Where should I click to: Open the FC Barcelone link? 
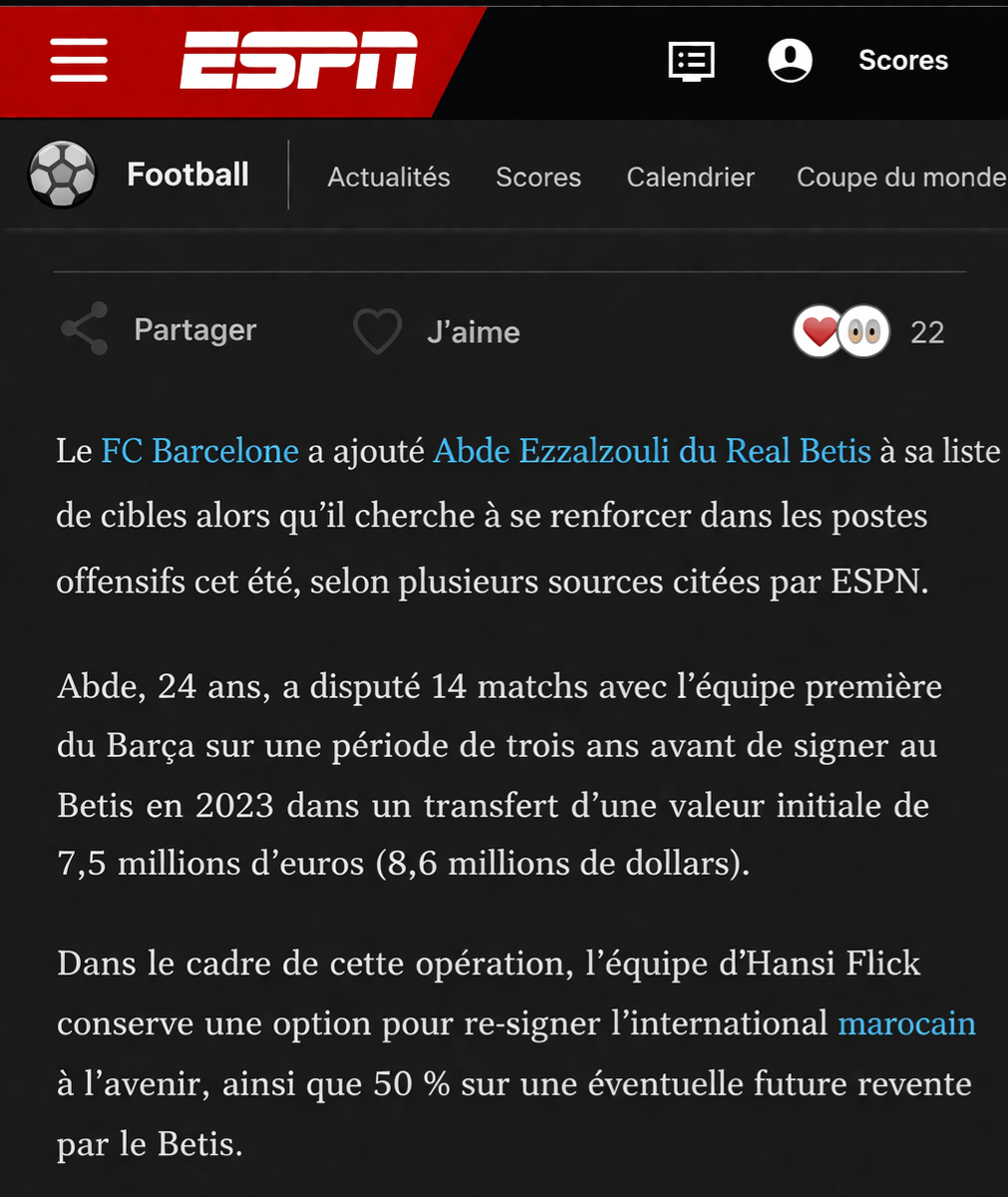tap(200, 451)
